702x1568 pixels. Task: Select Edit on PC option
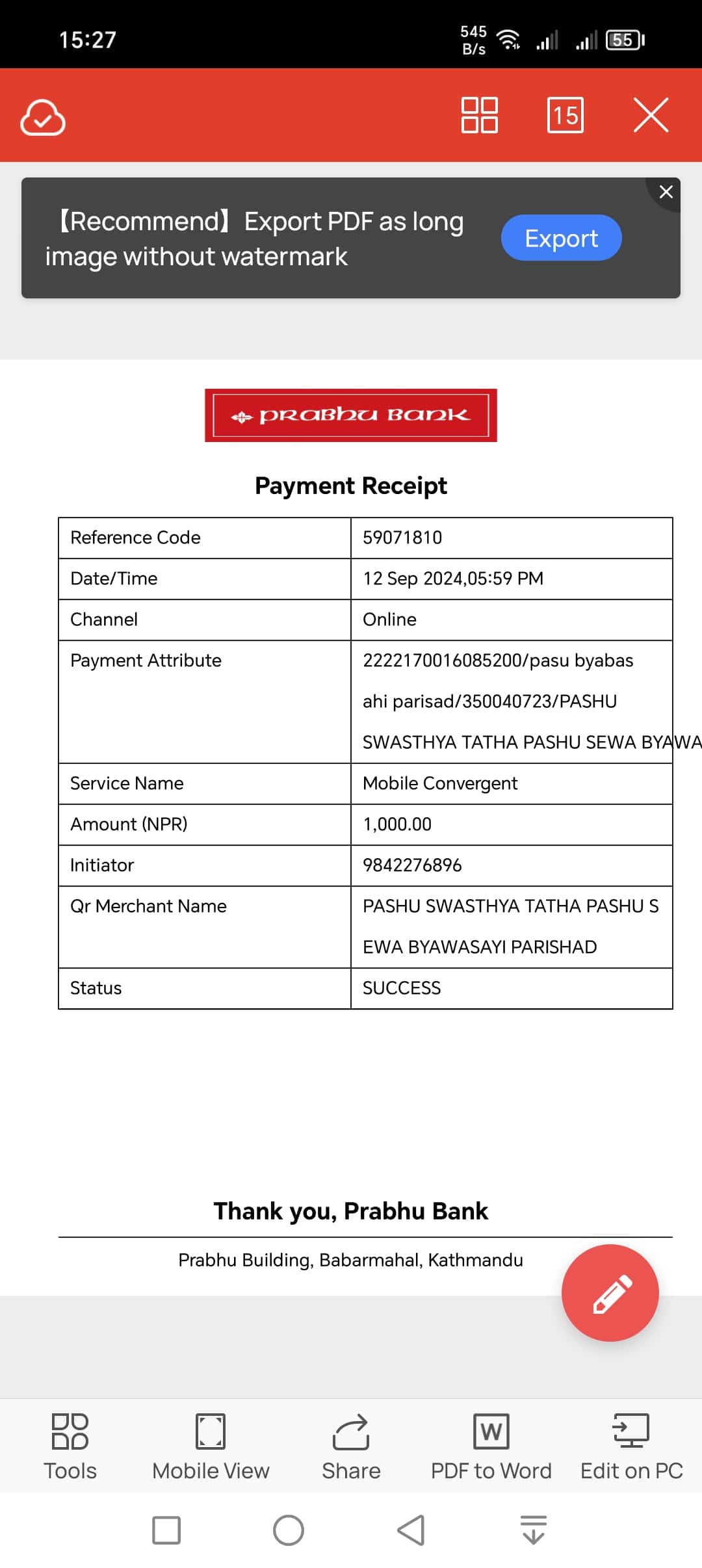(x=632, y=1446)
